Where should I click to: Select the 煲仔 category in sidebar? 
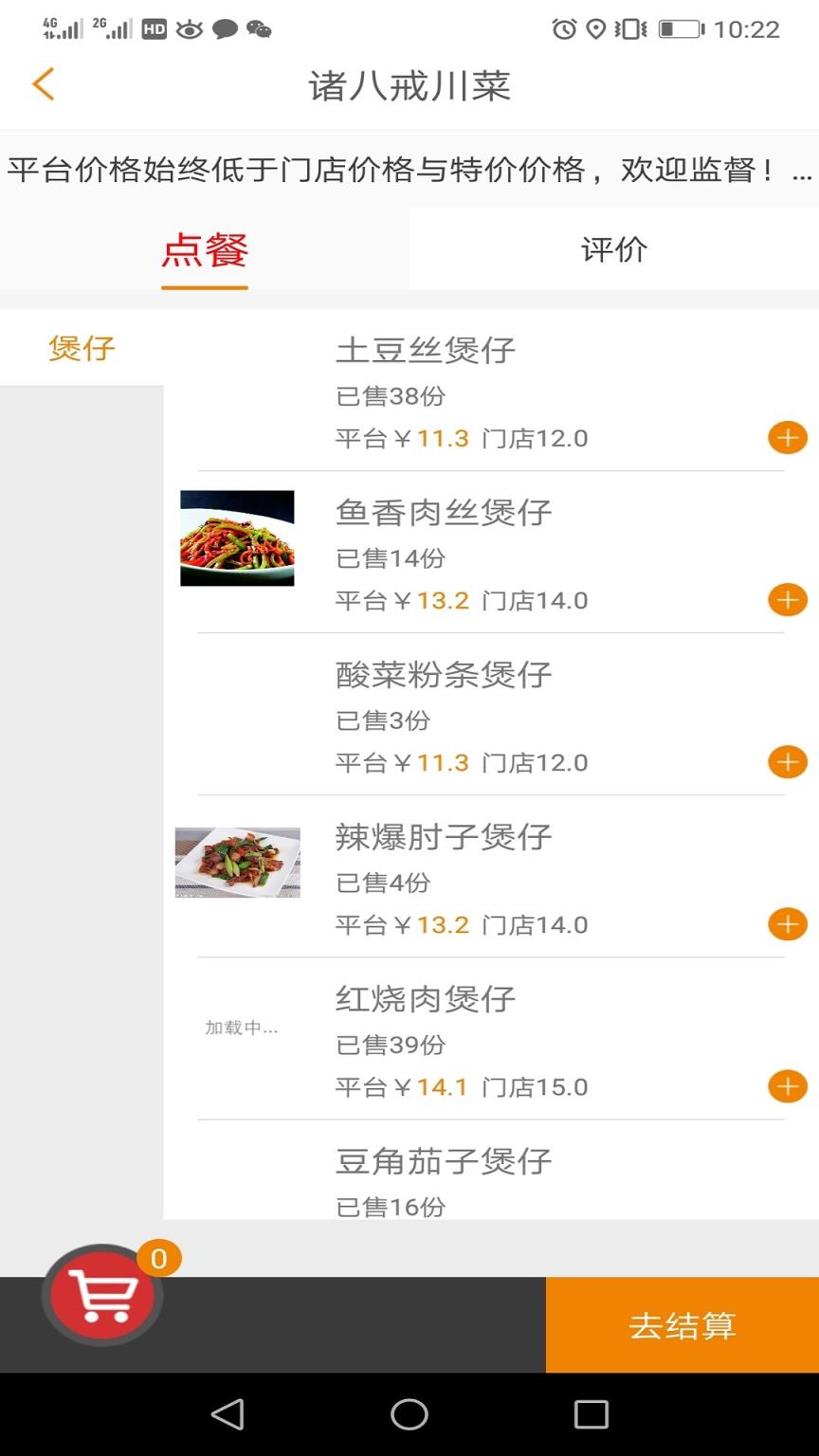[81, 348]
